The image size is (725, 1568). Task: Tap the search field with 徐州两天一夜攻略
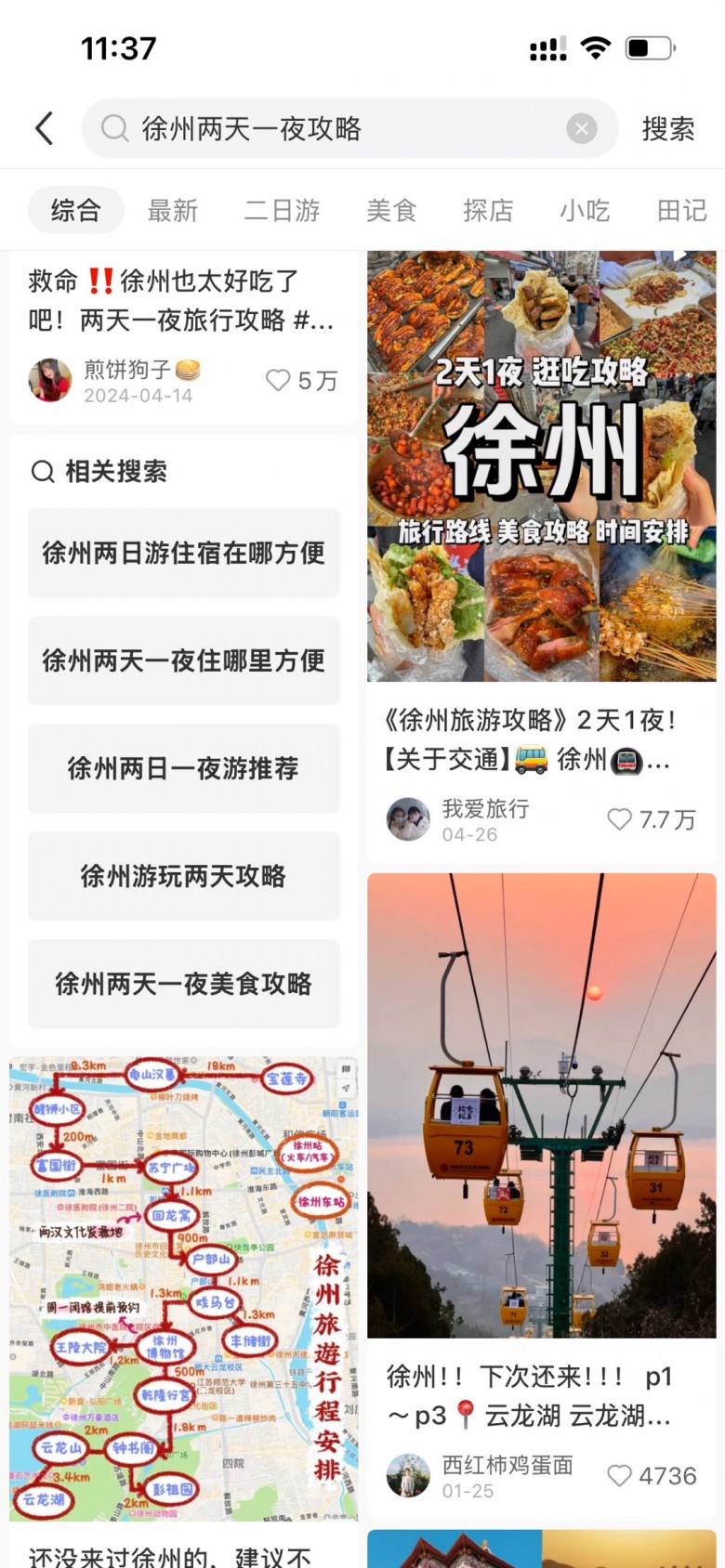click(335, 128)
